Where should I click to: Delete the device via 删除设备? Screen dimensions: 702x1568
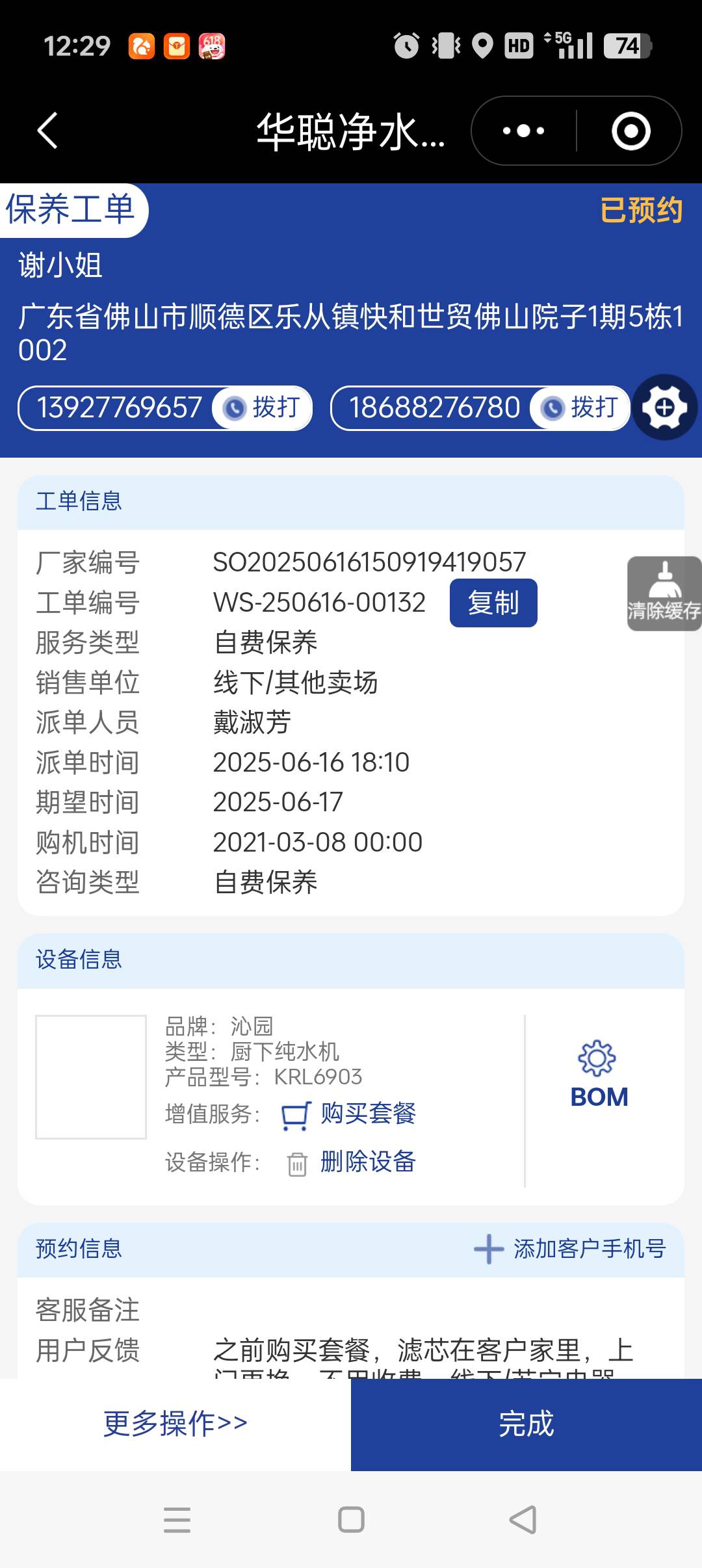coord(367,1162)
